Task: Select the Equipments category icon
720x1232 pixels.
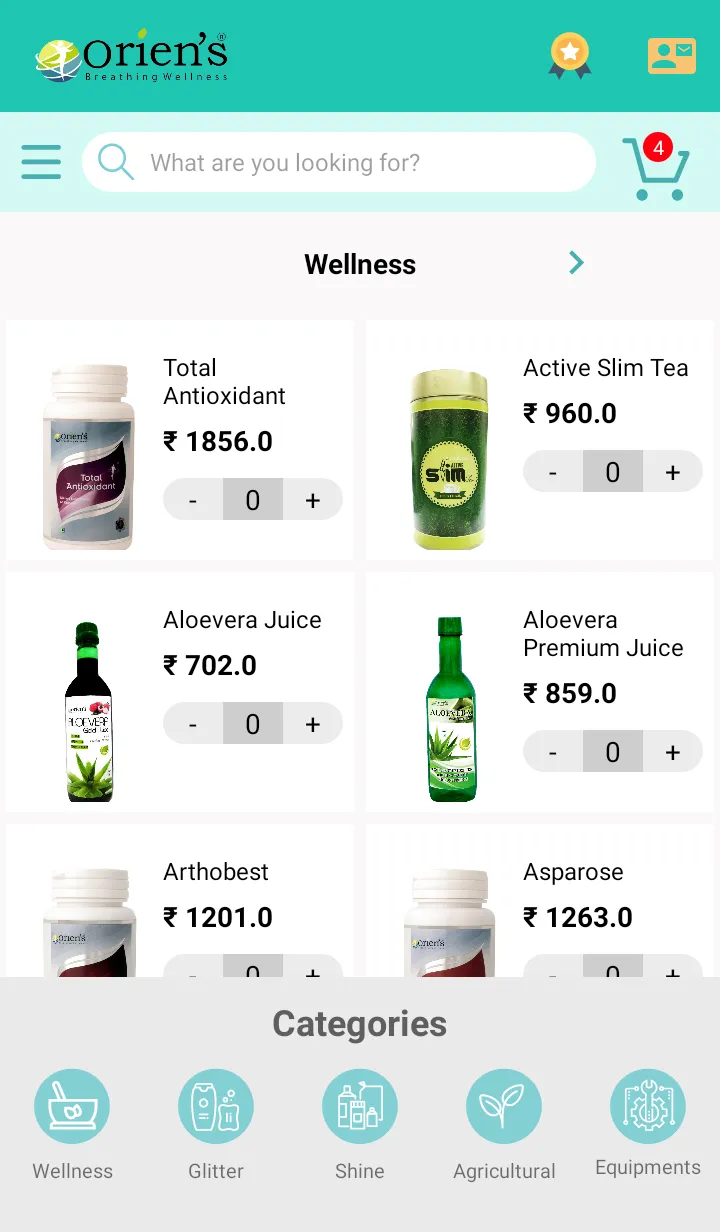Action: coord(647,1105)
